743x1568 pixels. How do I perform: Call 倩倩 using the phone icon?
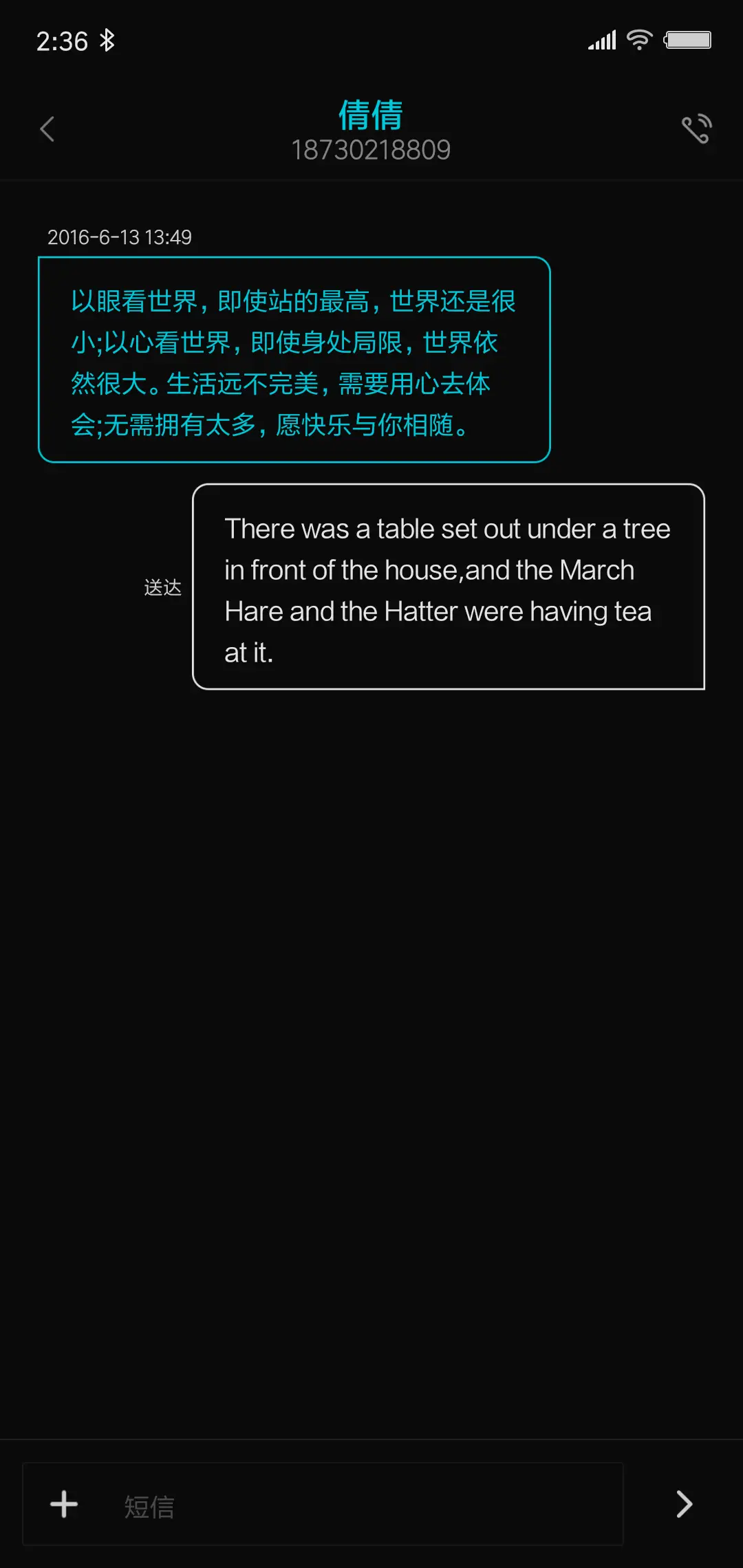(x=696, y=129)
